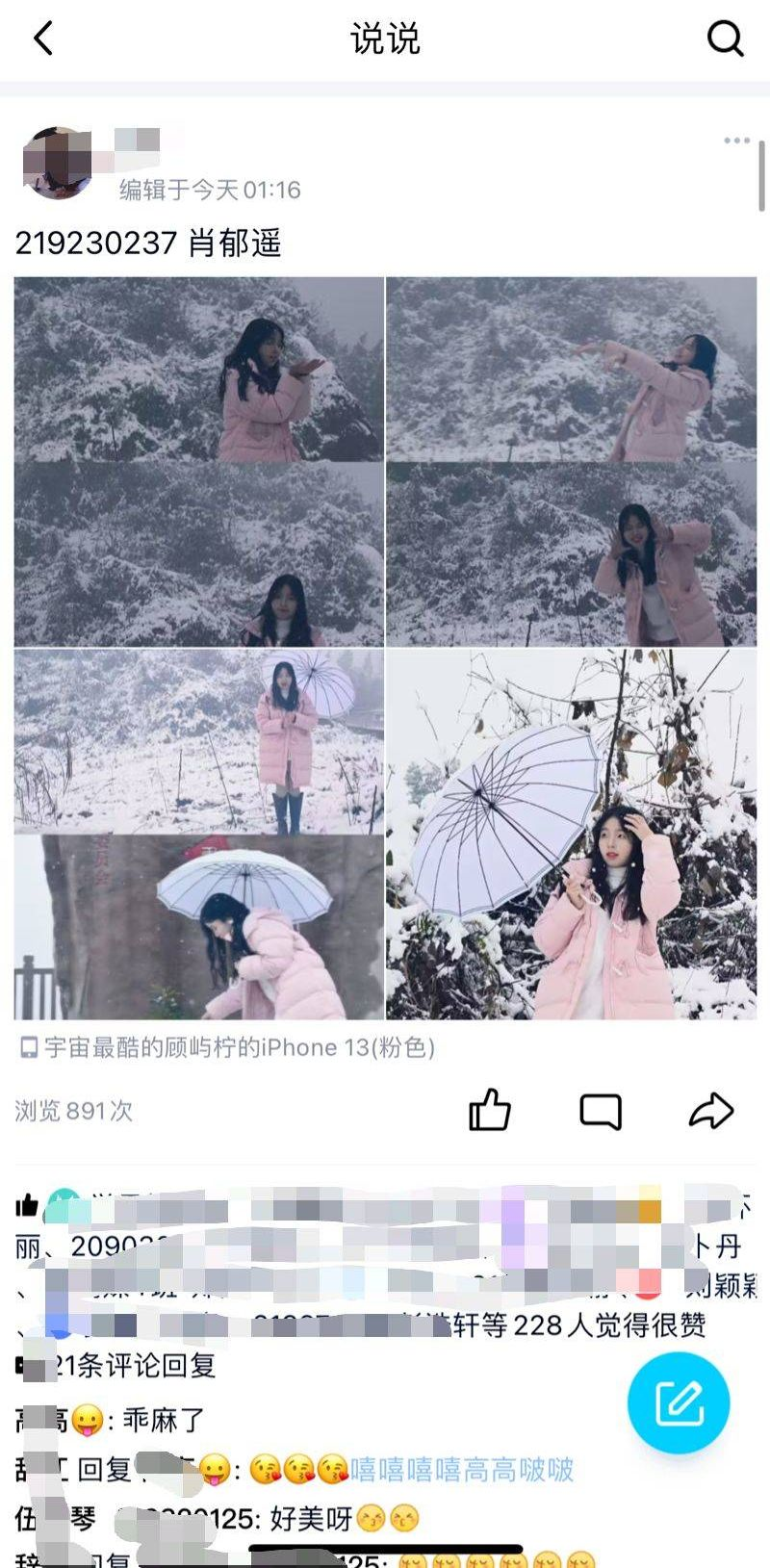Like this post with thumbs-up
Image resolution: width=770 pixels, height=1568 pixels.
[x=489, y=1110]
